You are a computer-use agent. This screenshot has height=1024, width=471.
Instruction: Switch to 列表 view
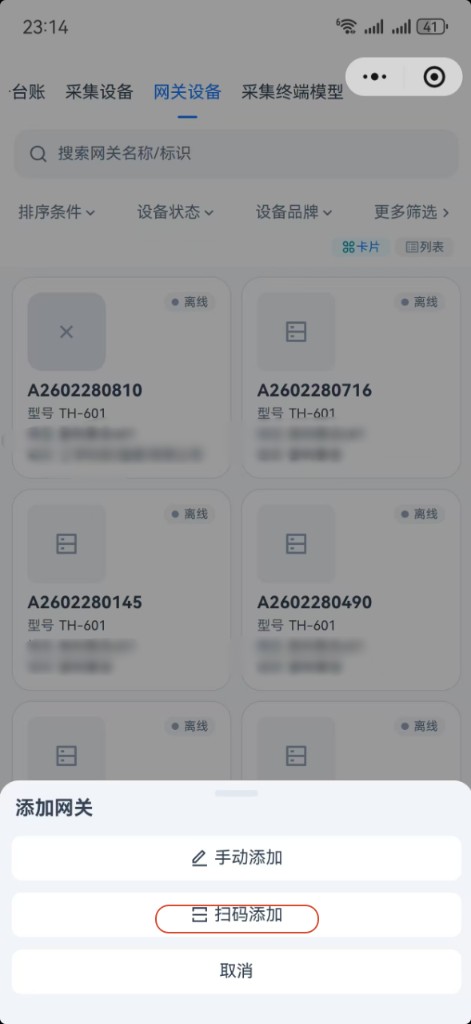click(x=425, y=247)
